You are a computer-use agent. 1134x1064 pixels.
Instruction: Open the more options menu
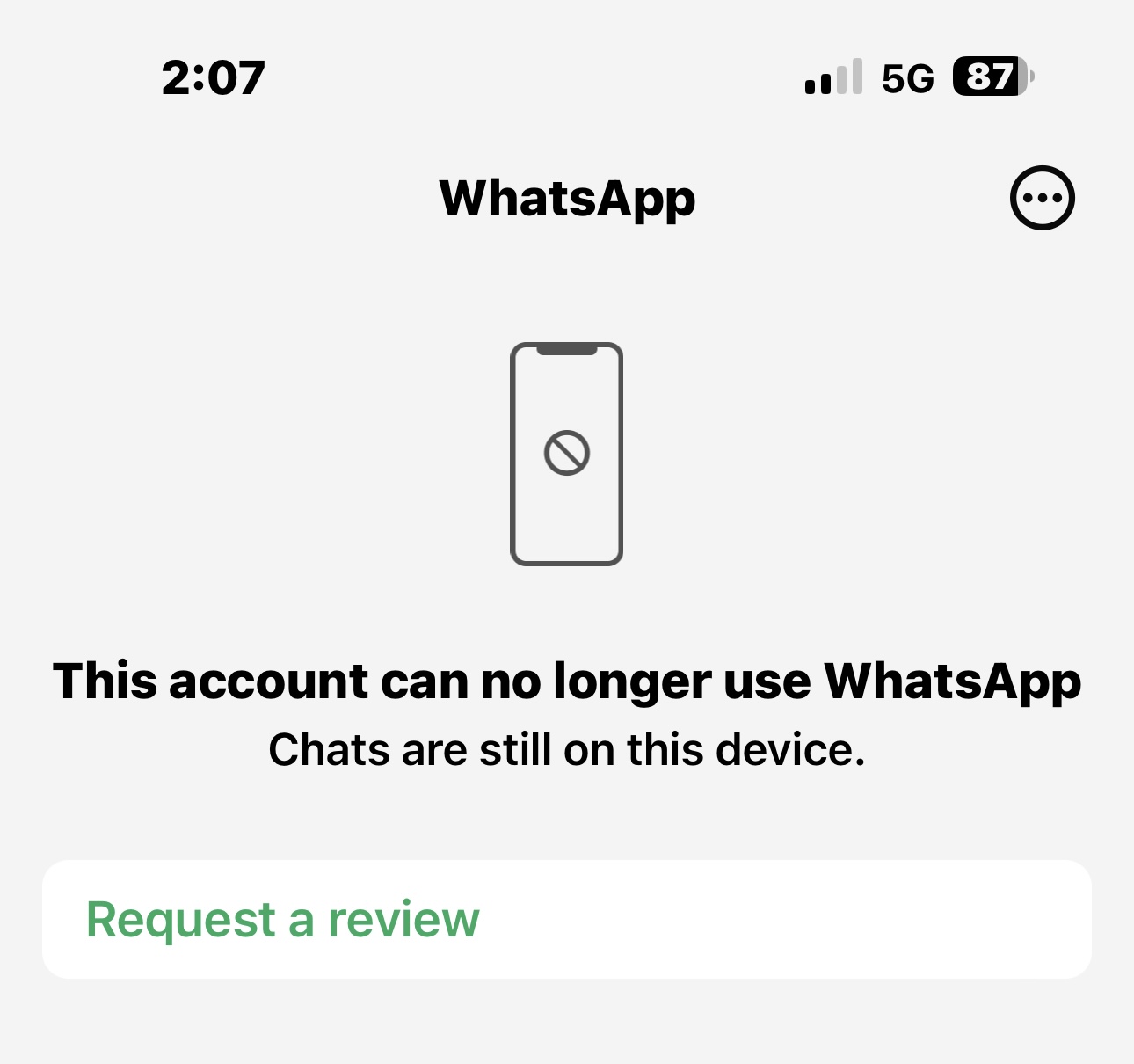(1042, 198)
